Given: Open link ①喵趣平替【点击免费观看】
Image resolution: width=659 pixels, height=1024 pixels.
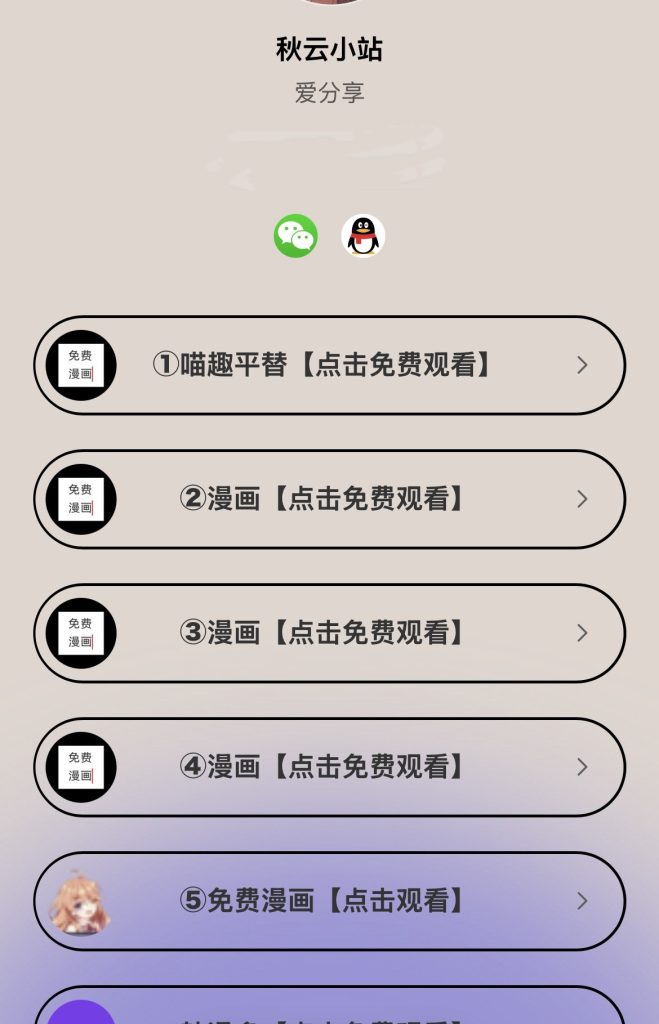Looking at the screenshot, I should [x=329, y=365].
